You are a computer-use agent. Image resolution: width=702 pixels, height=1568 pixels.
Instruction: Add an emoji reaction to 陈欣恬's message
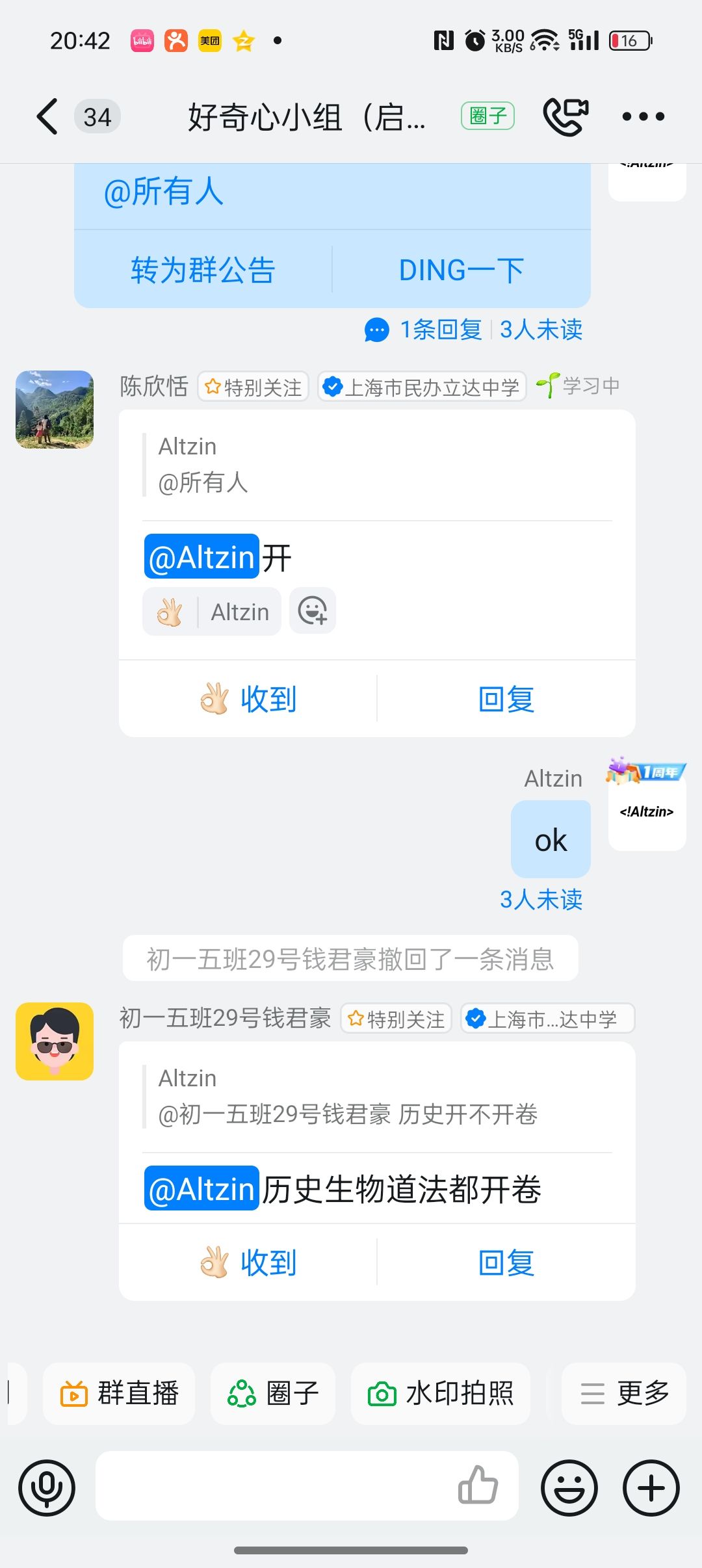313,611
